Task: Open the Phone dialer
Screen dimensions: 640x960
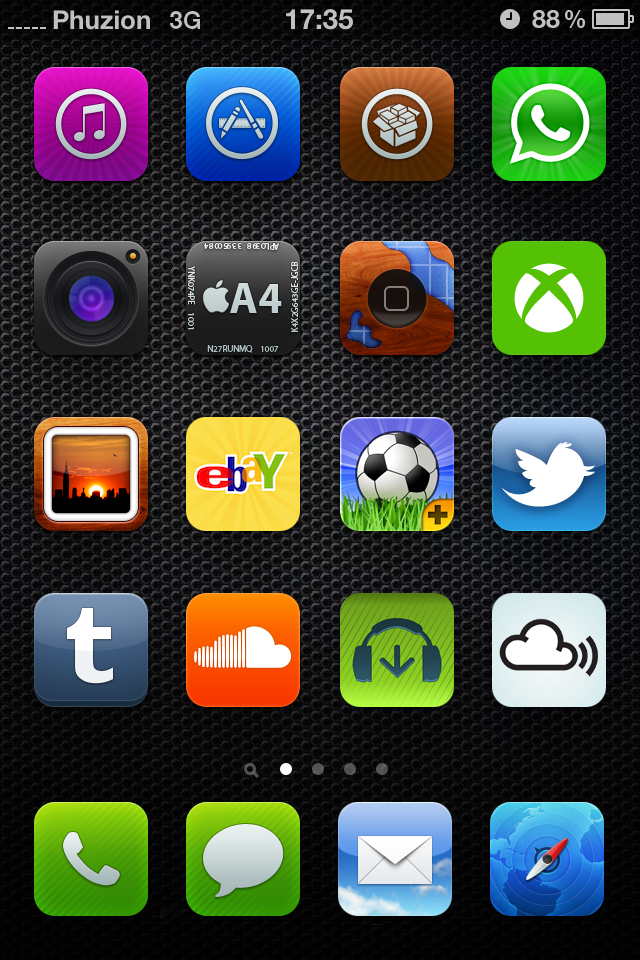Action: tap(91, 859)
